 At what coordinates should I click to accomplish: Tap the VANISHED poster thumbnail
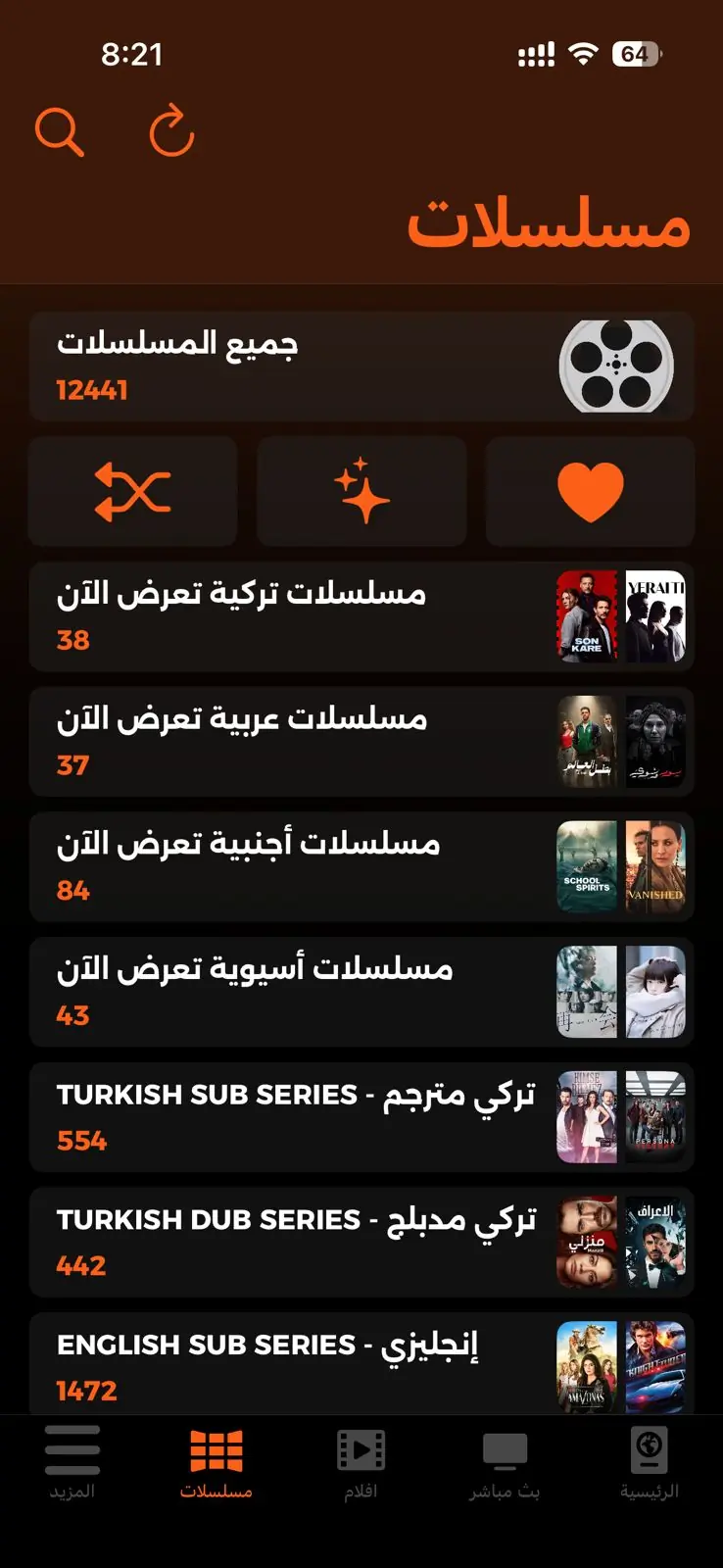click(654, 866)
